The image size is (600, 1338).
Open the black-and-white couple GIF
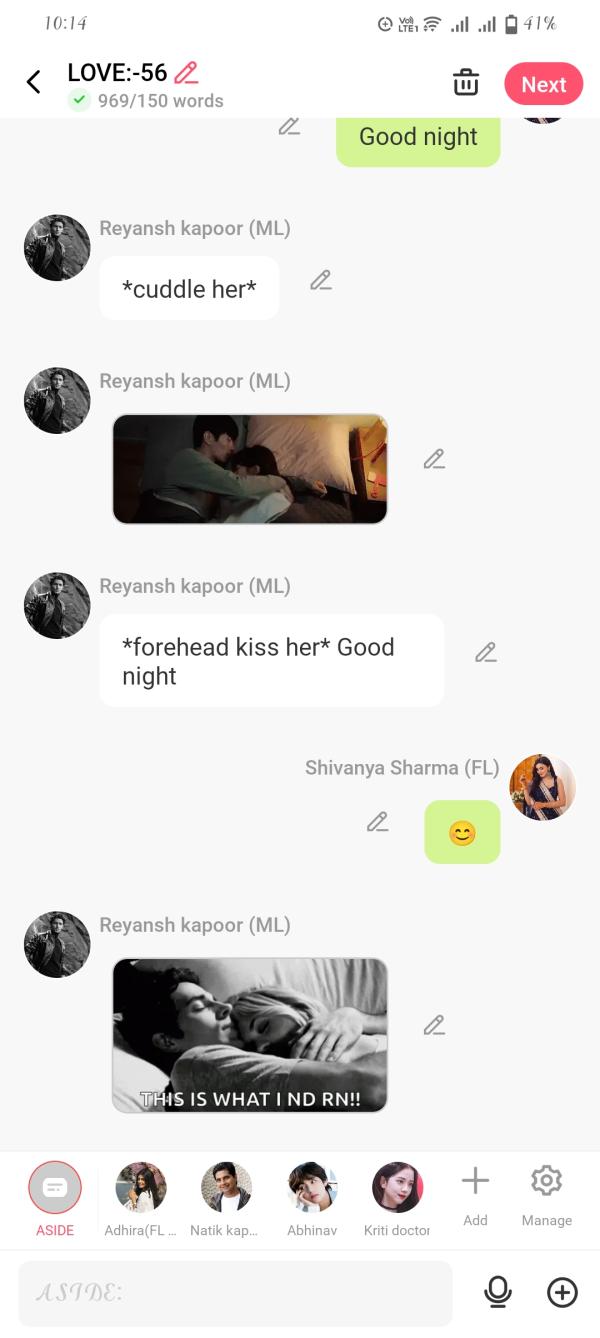point(249,1035)
